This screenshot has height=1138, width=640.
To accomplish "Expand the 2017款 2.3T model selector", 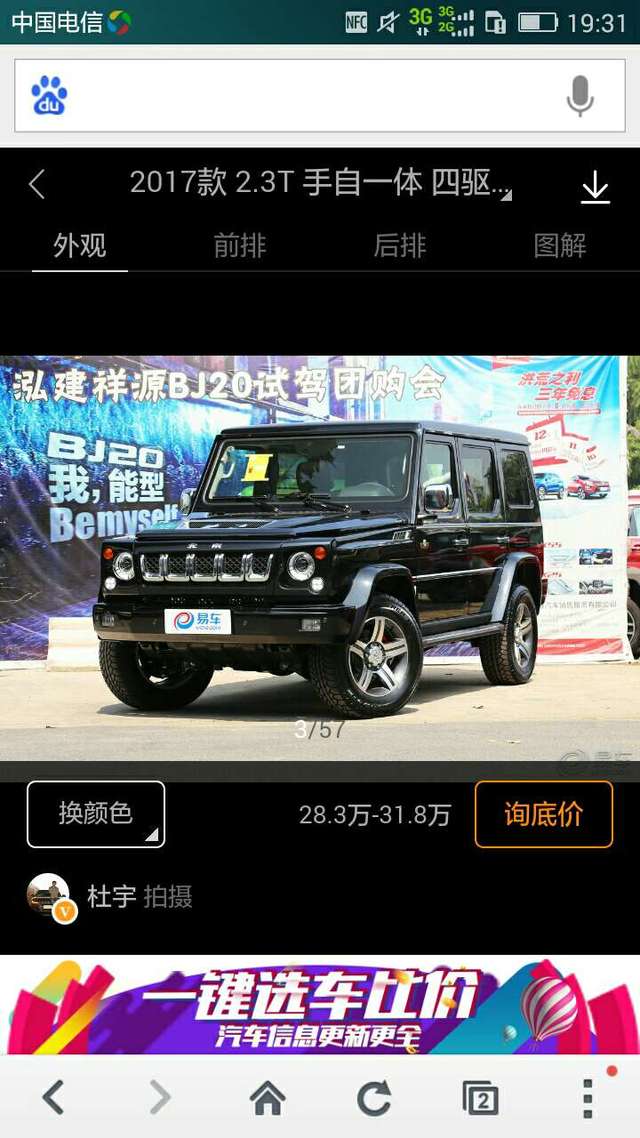I will pos(320,183).
